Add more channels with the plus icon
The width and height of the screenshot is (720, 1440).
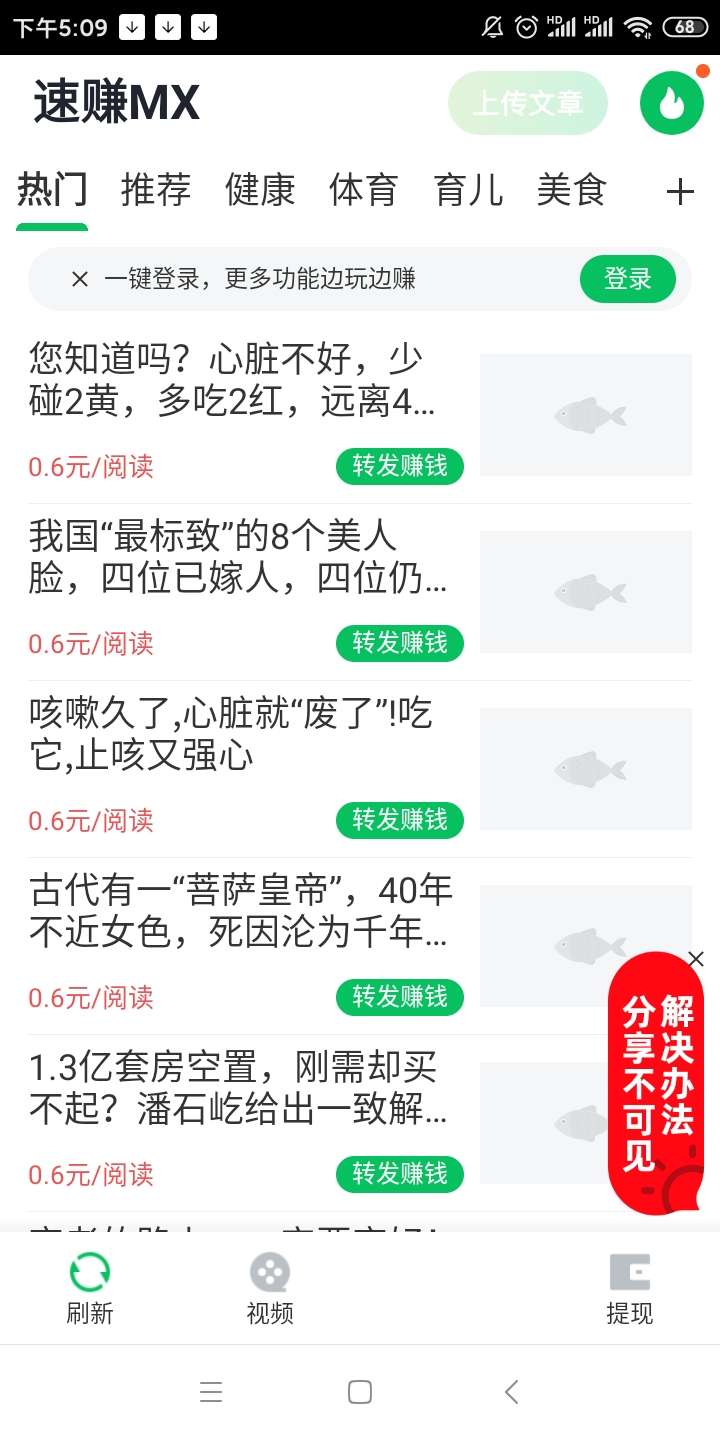click(x=680, y=191)
